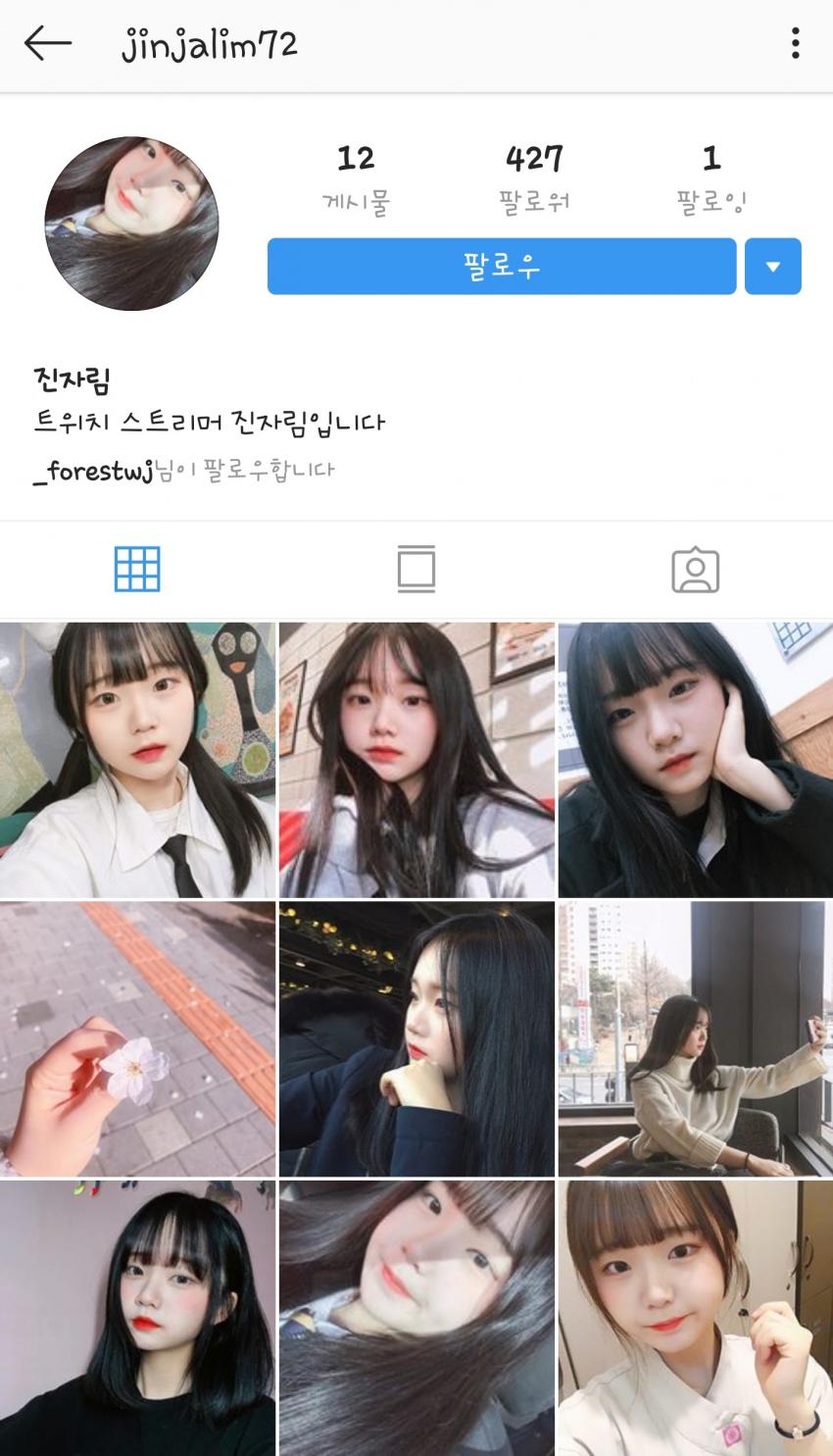Expand the suggested accounts dropdown arrow
833x1456 pixels.
coord(773,266)
